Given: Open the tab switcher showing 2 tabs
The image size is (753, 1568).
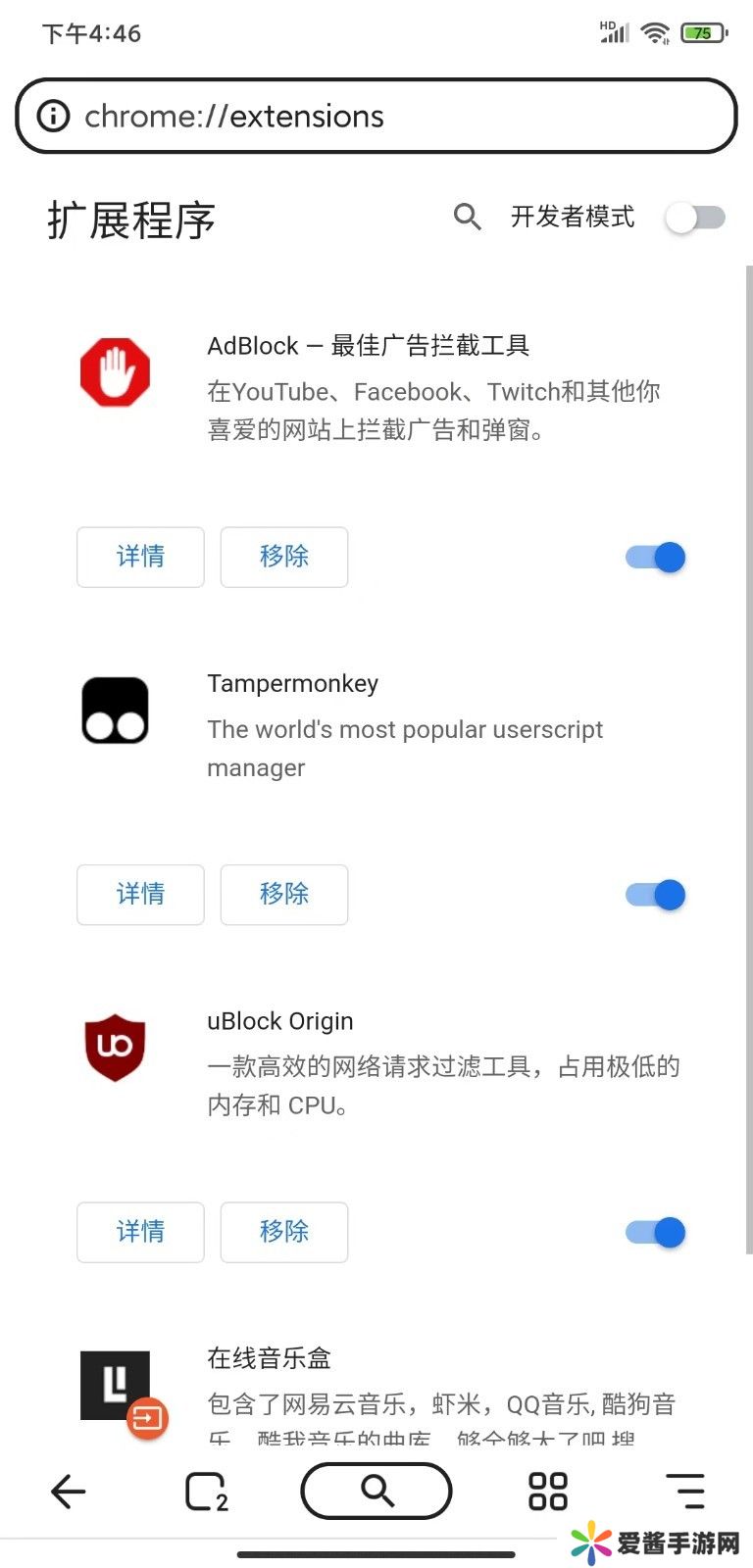Looking at the screenshot, I should pos(206,1492).
